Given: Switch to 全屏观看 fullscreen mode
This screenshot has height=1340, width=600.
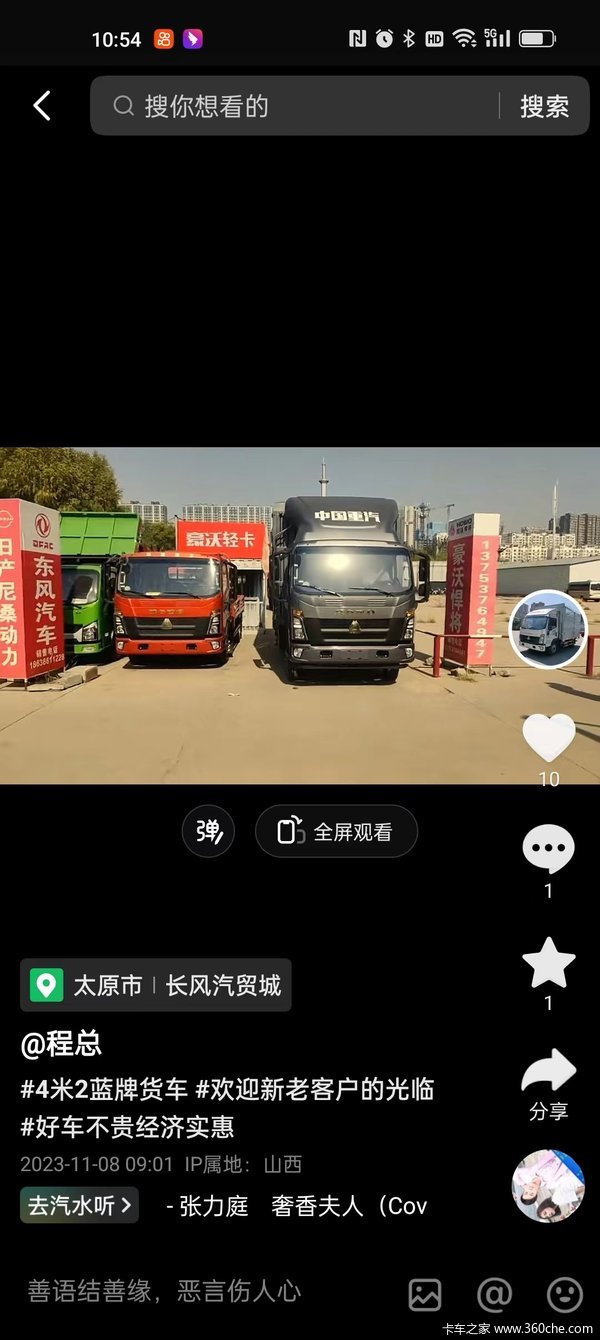Looking at the screenshot, I should tap(336, 831).
